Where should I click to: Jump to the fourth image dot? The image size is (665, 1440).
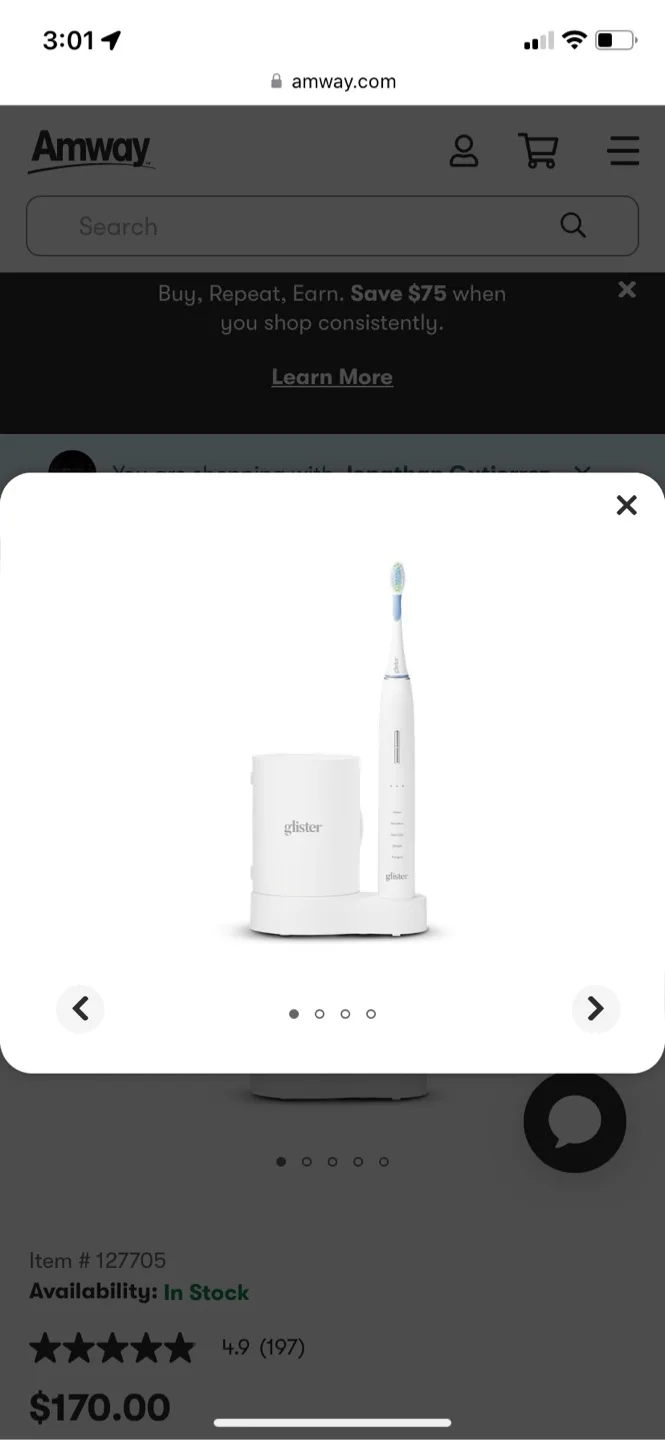371,1014
